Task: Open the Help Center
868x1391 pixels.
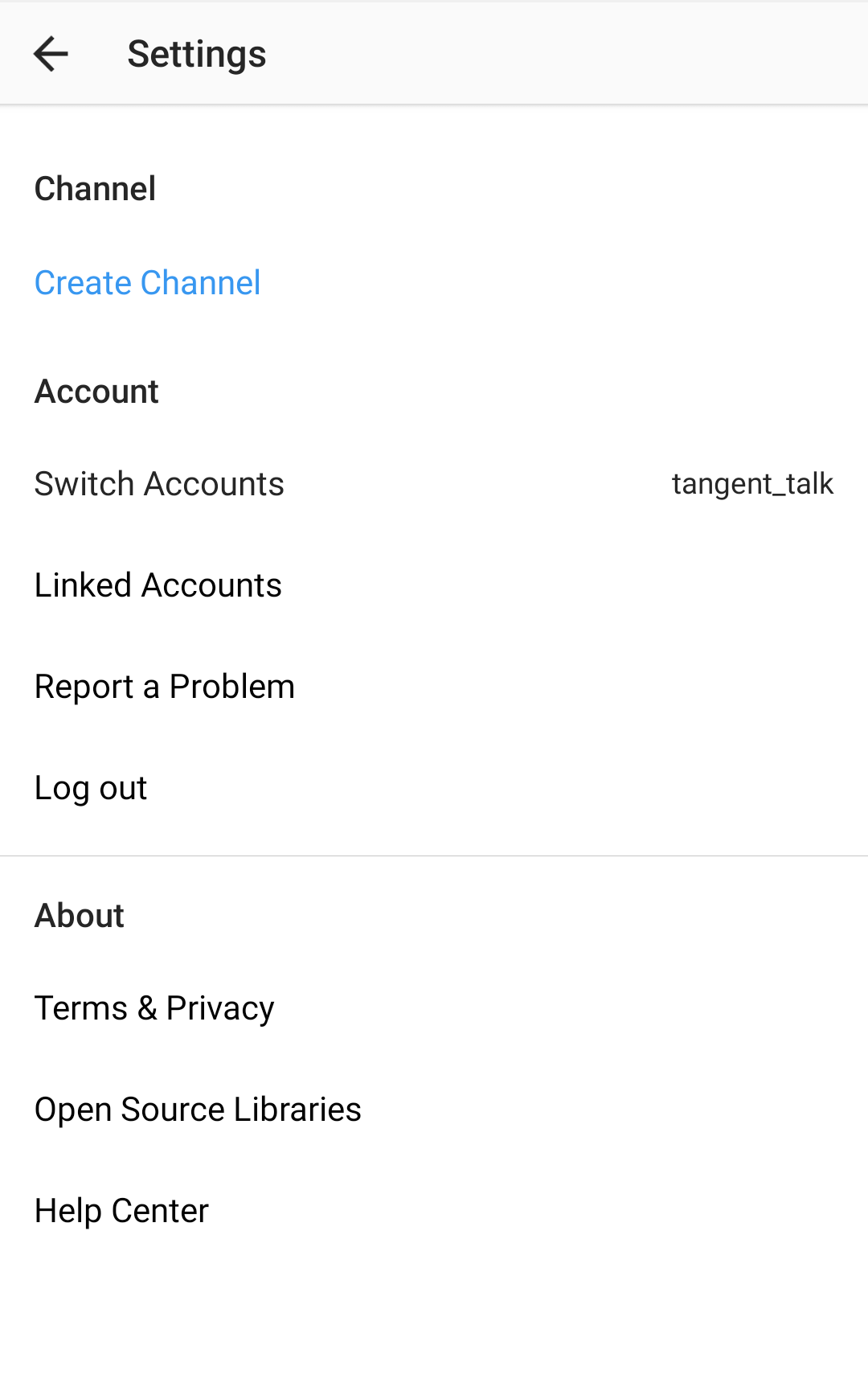Action: [x=121, y=1211]
